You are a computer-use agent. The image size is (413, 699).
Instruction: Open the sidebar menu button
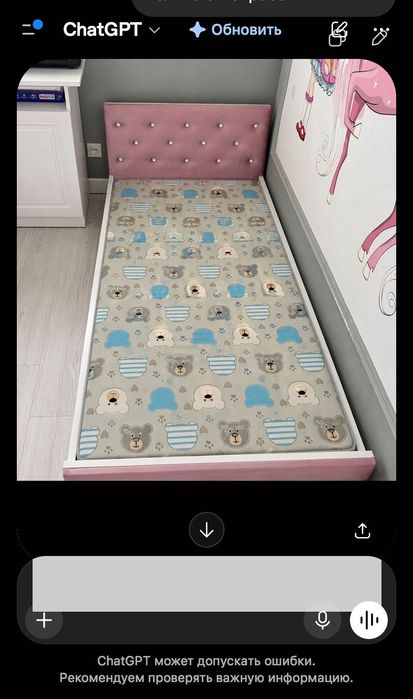tap(31, 29)
